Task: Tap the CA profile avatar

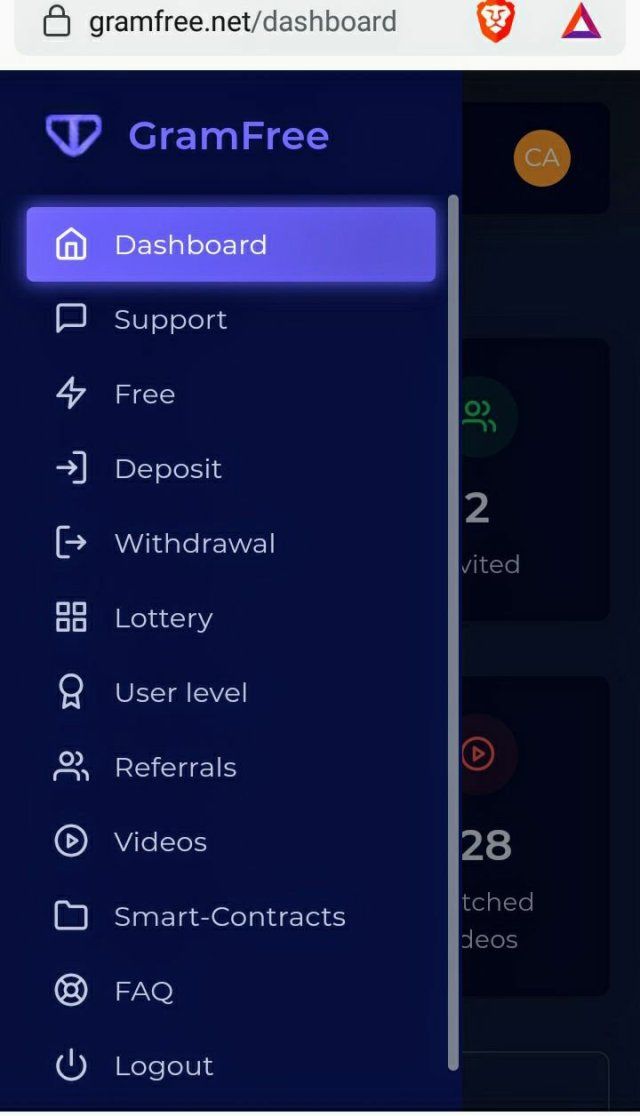Action: coord(542,158)
